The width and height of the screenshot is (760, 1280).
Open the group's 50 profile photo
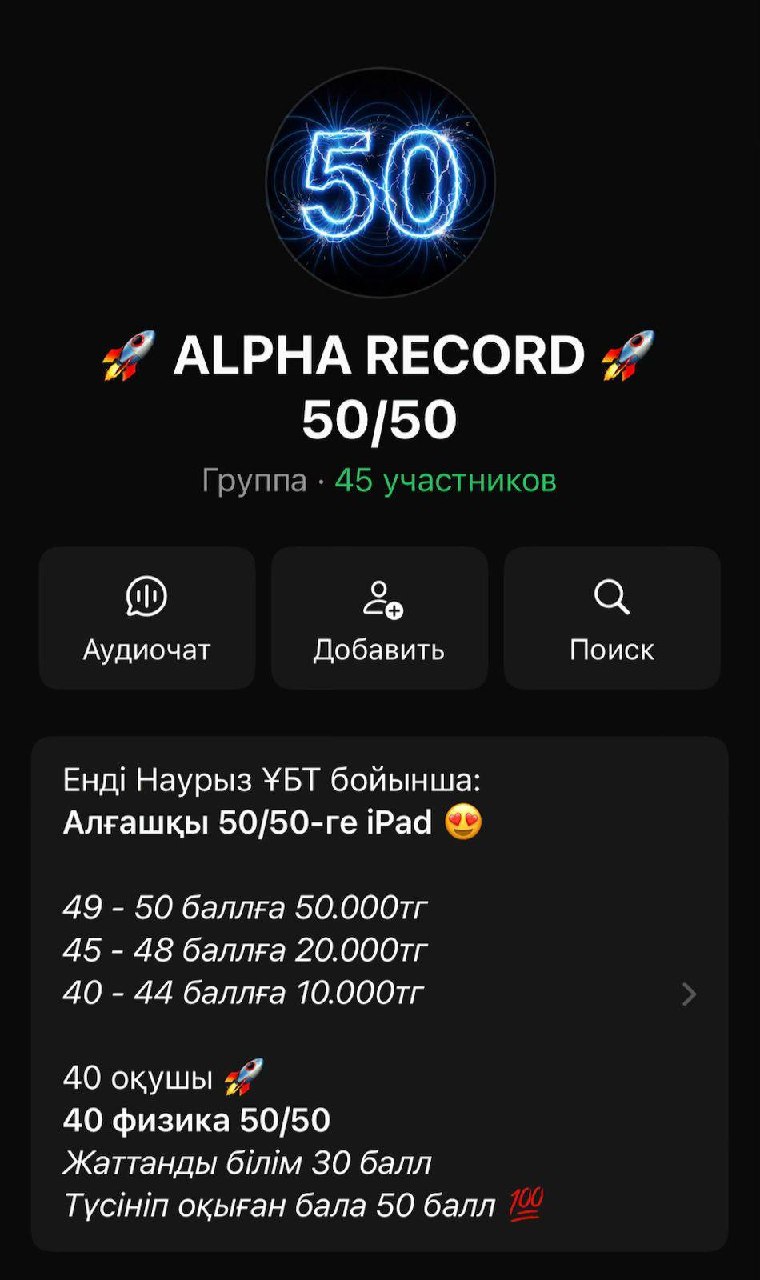coord(380,183)
